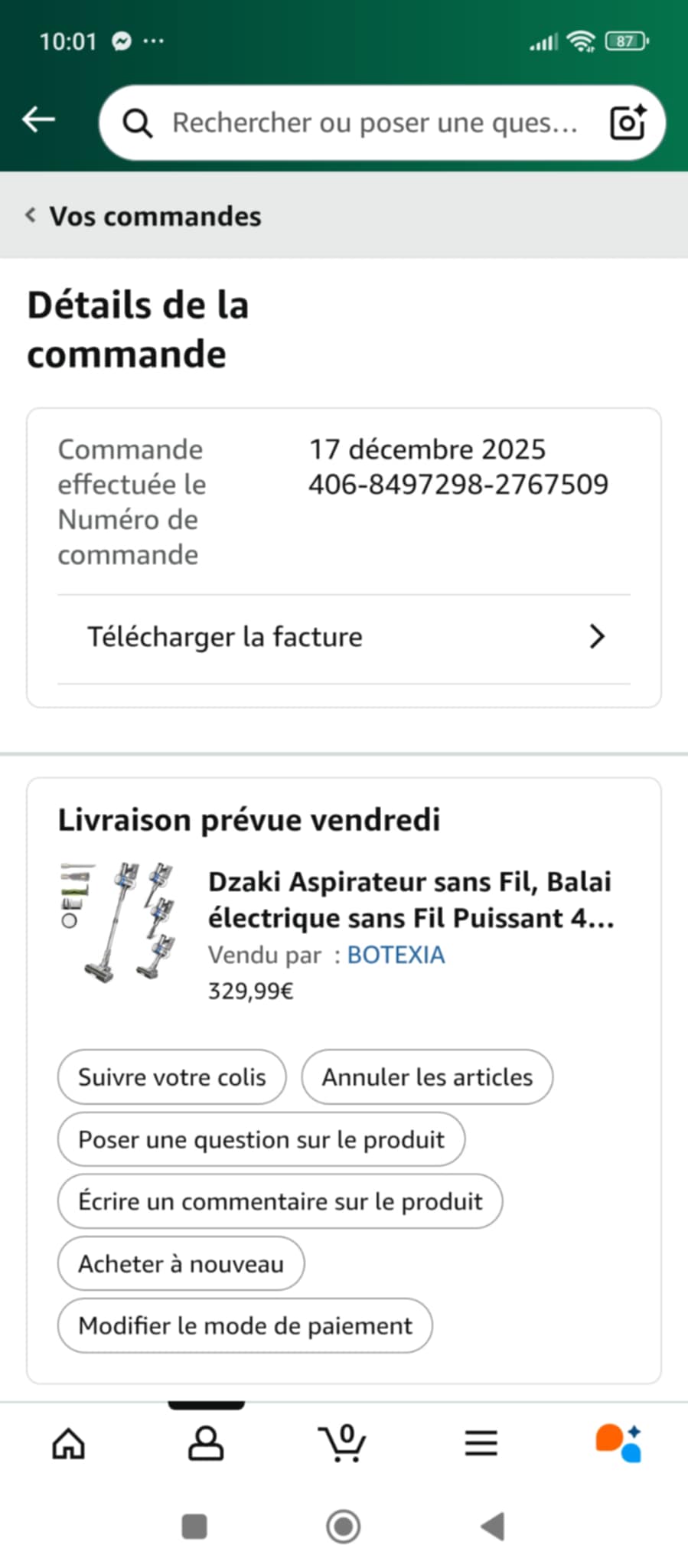Open recent apps with the square button
This screenshot has height=1568, width=688.
point(194,1527)
